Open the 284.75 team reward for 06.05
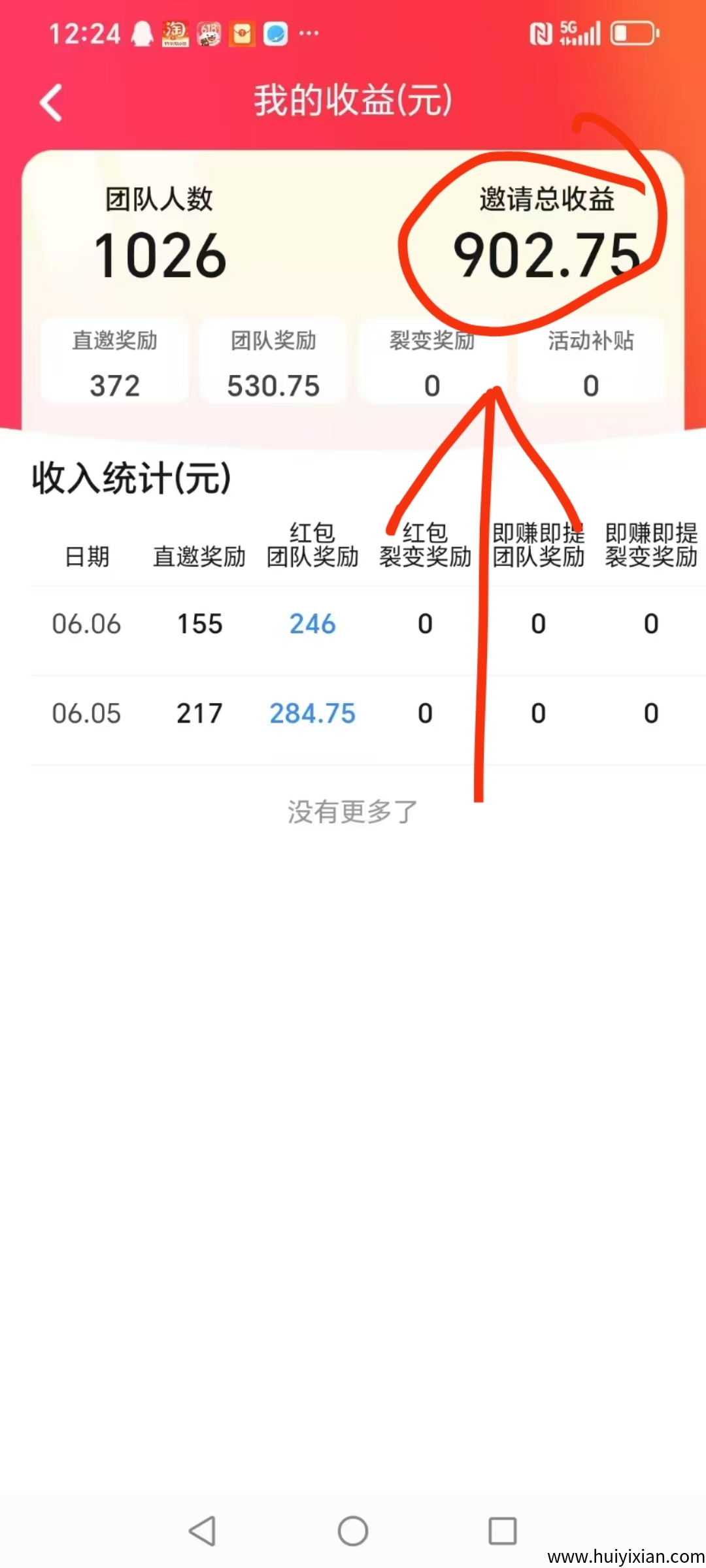Screen dimensions: 706x1568 (312, 713)
